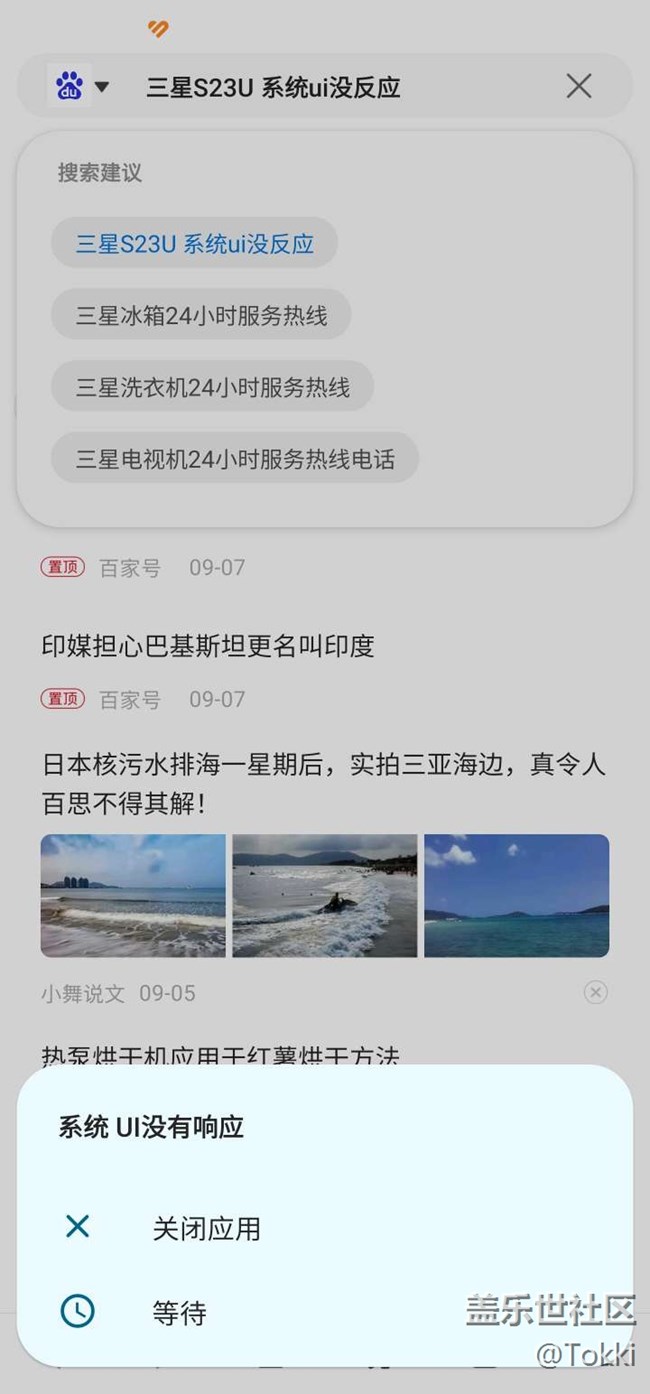Clear the search text with the X
This screenshot has width=650, height=1394.
579,86
